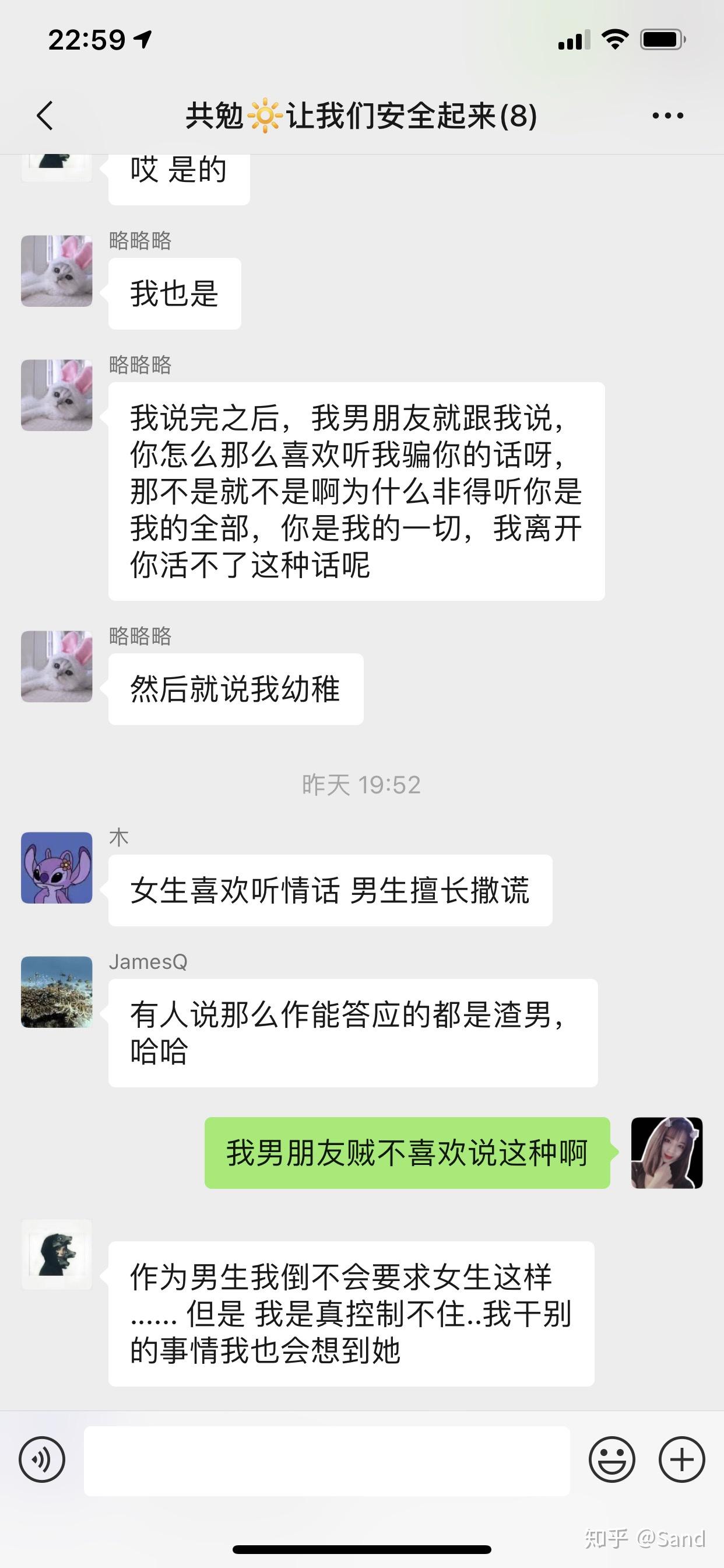The width and height of the screenshot is (724, 1568).
Task: Open 木's profile avatar
Action: pos(57,867)
